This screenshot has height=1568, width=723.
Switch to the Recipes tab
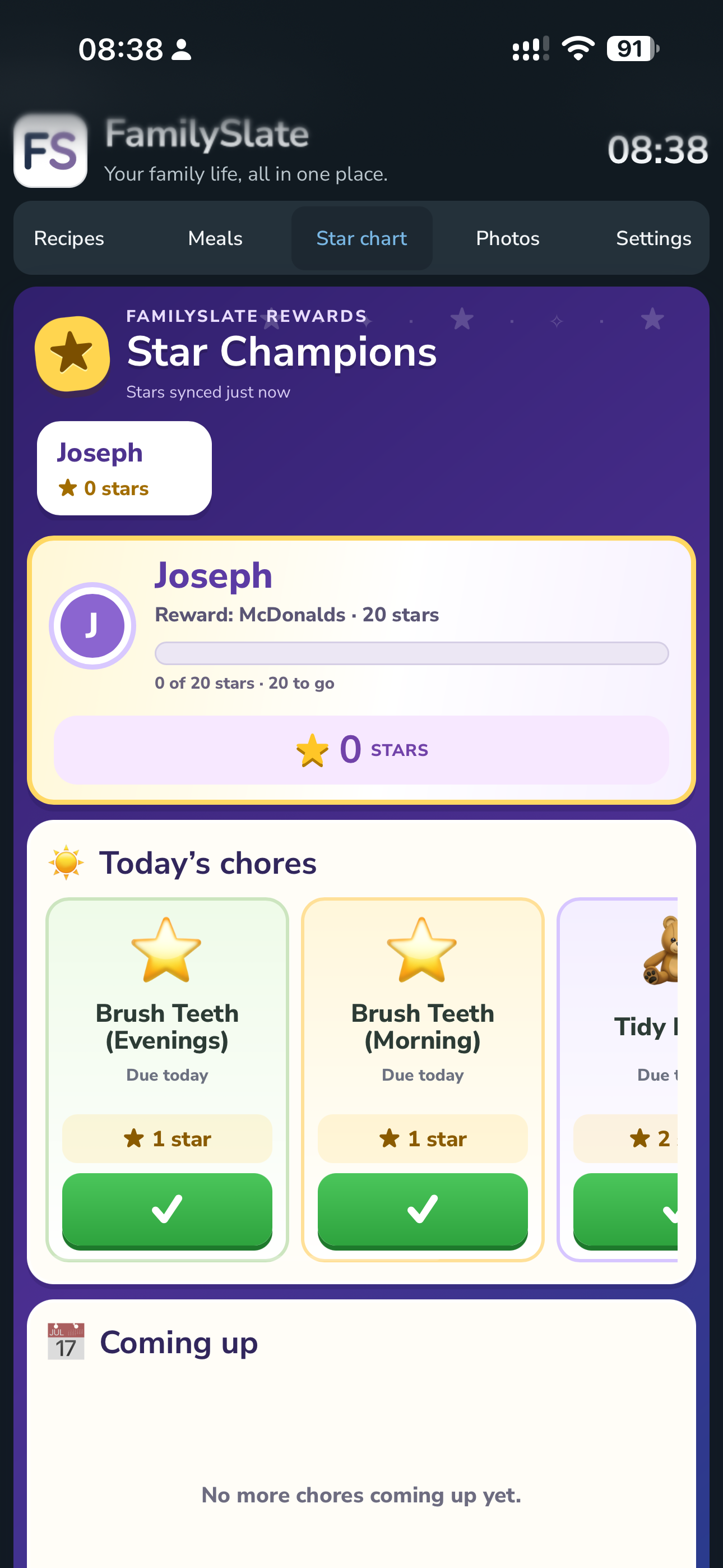[x=69, y=238]
